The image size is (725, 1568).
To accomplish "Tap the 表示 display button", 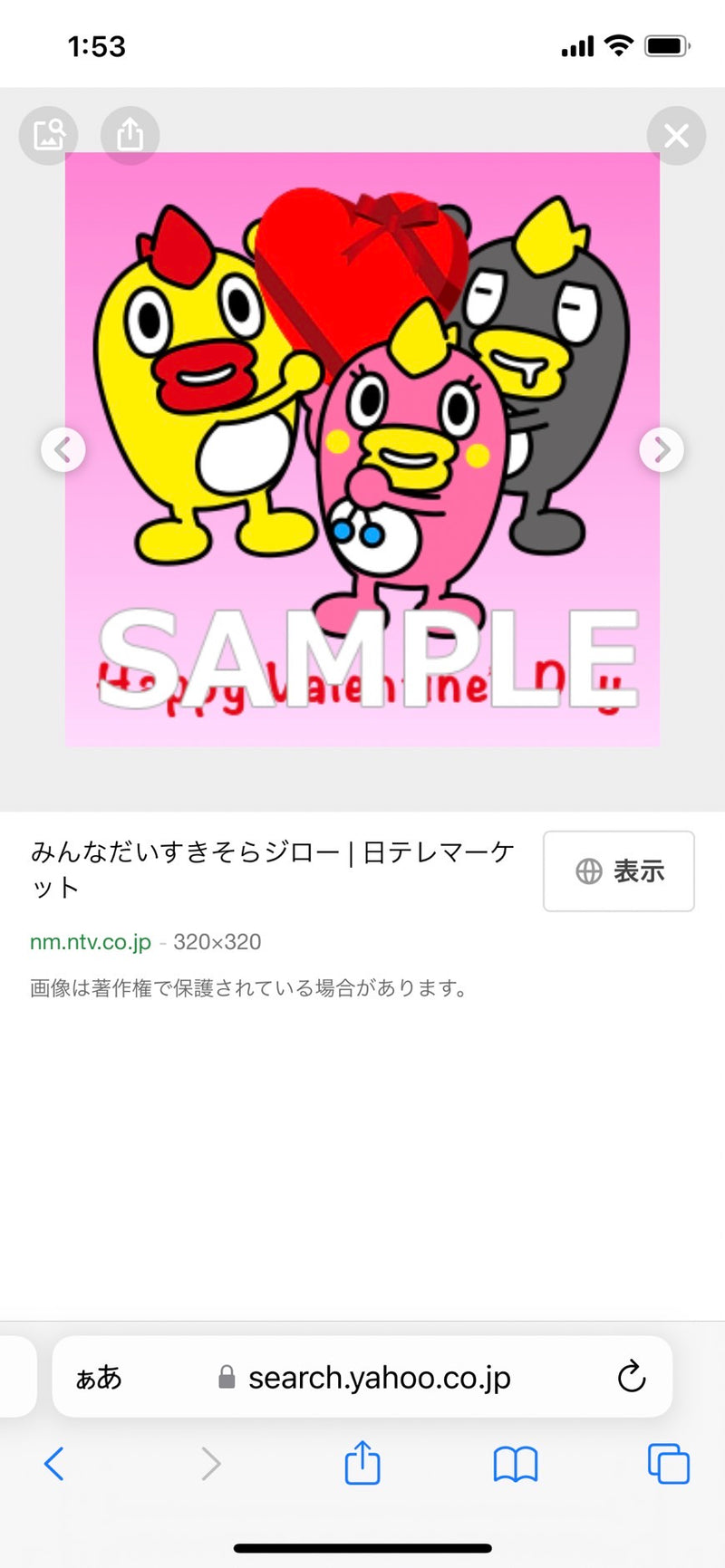I will [x=618, y=871].
